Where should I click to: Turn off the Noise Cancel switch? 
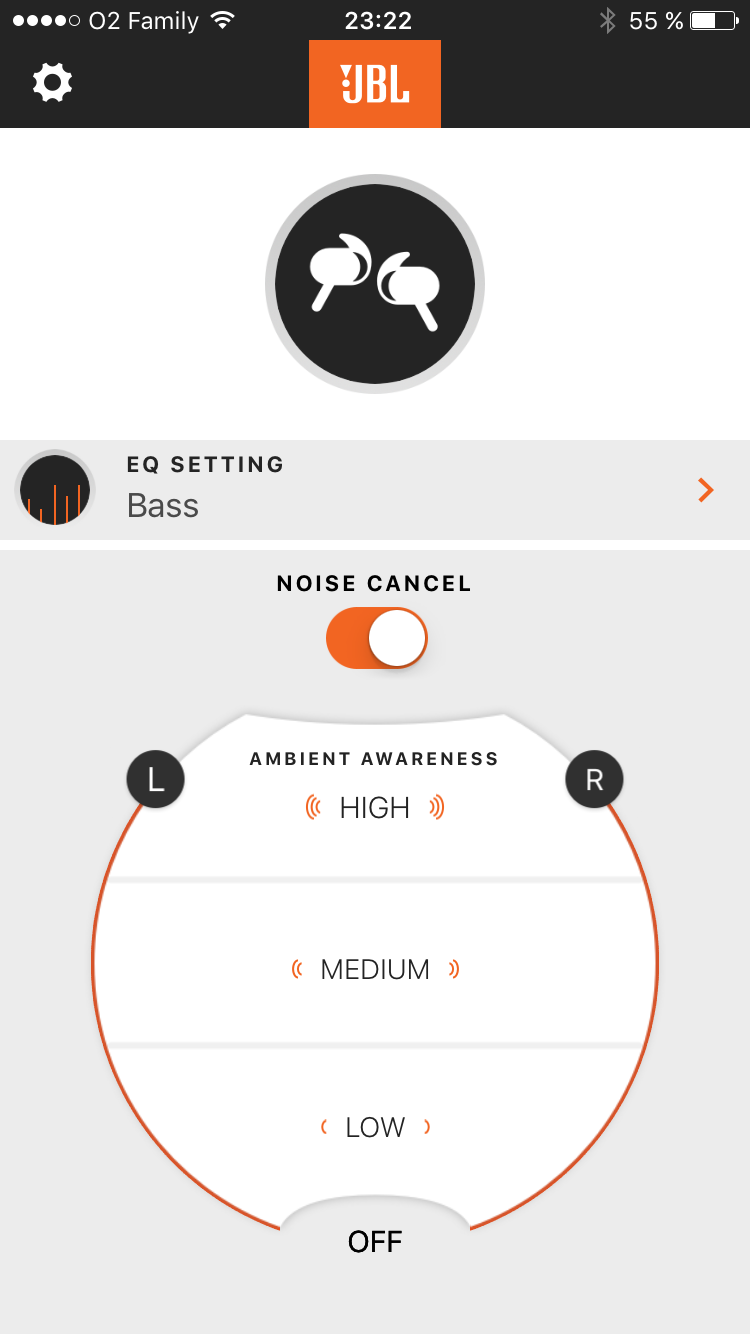[377, 638]
